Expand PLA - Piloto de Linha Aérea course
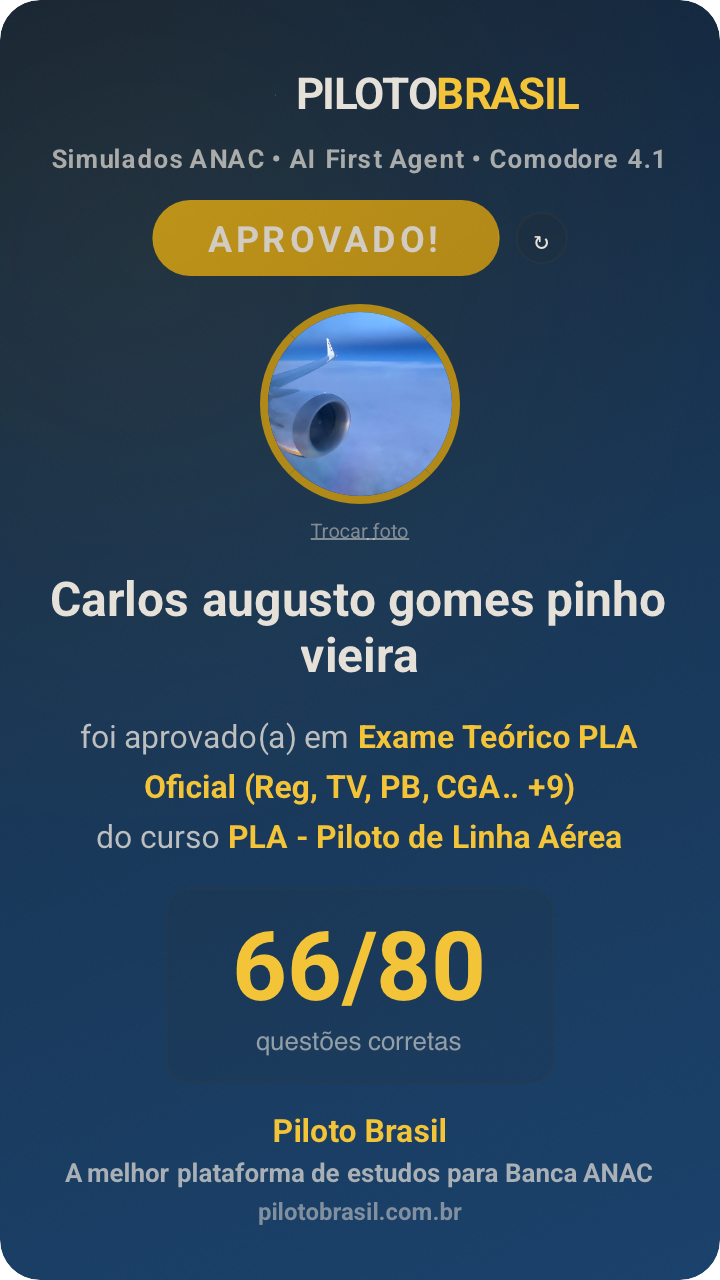The image size is (720, 1280). 424,838
